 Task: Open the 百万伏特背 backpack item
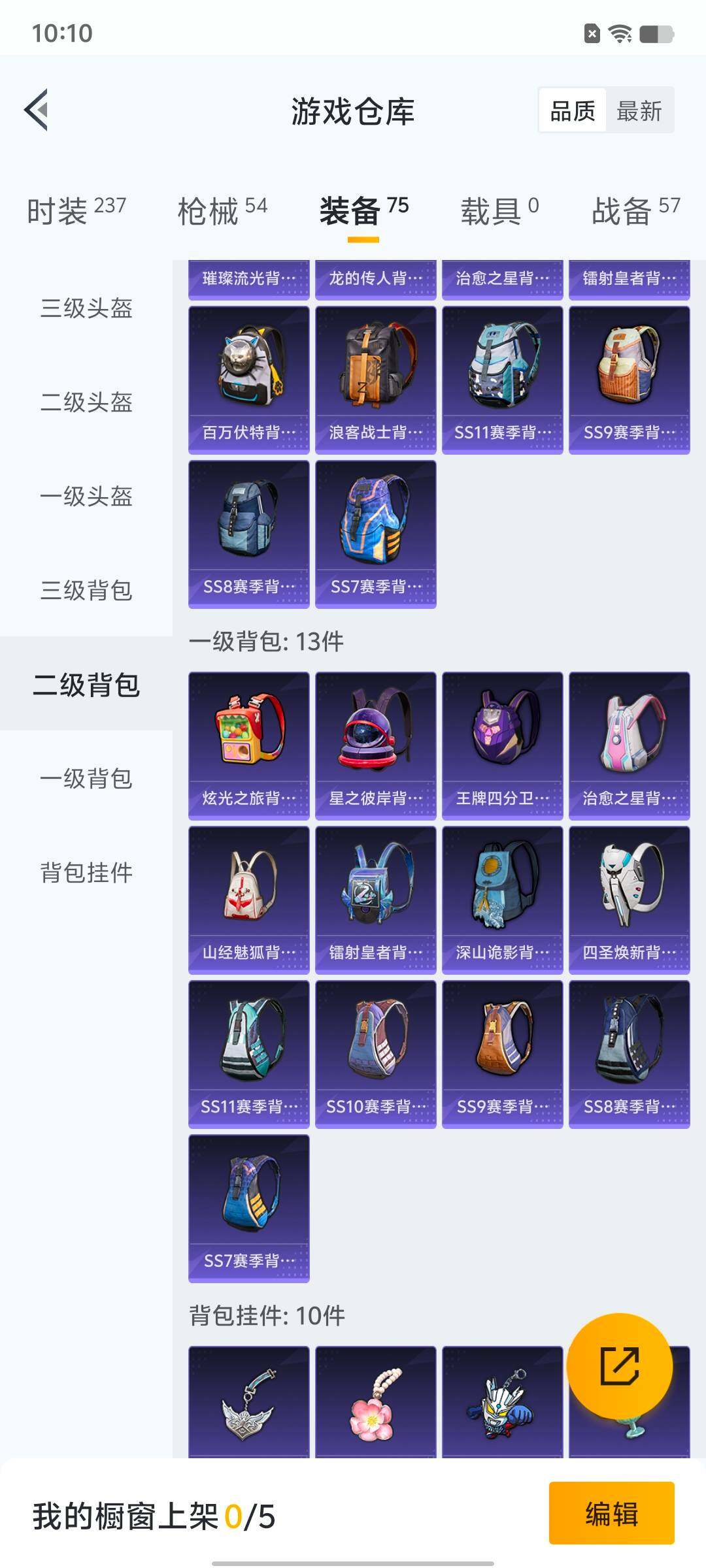[x=249, y=380]
